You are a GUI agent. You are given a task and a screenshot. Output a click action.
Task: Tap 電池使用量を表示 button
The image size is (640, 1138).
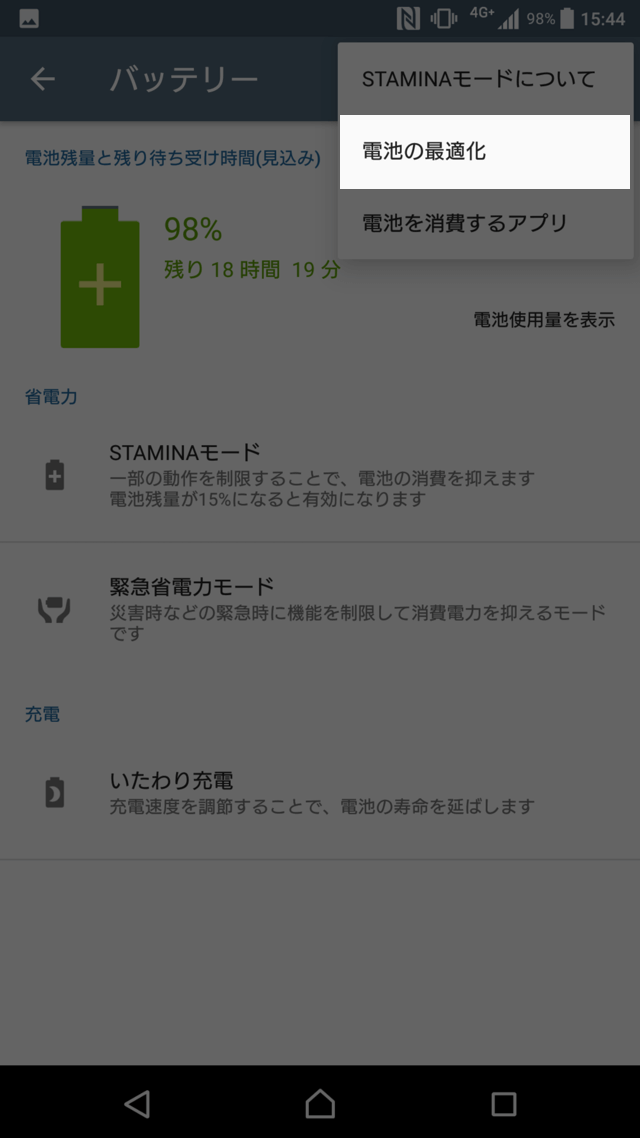point(543,320)
